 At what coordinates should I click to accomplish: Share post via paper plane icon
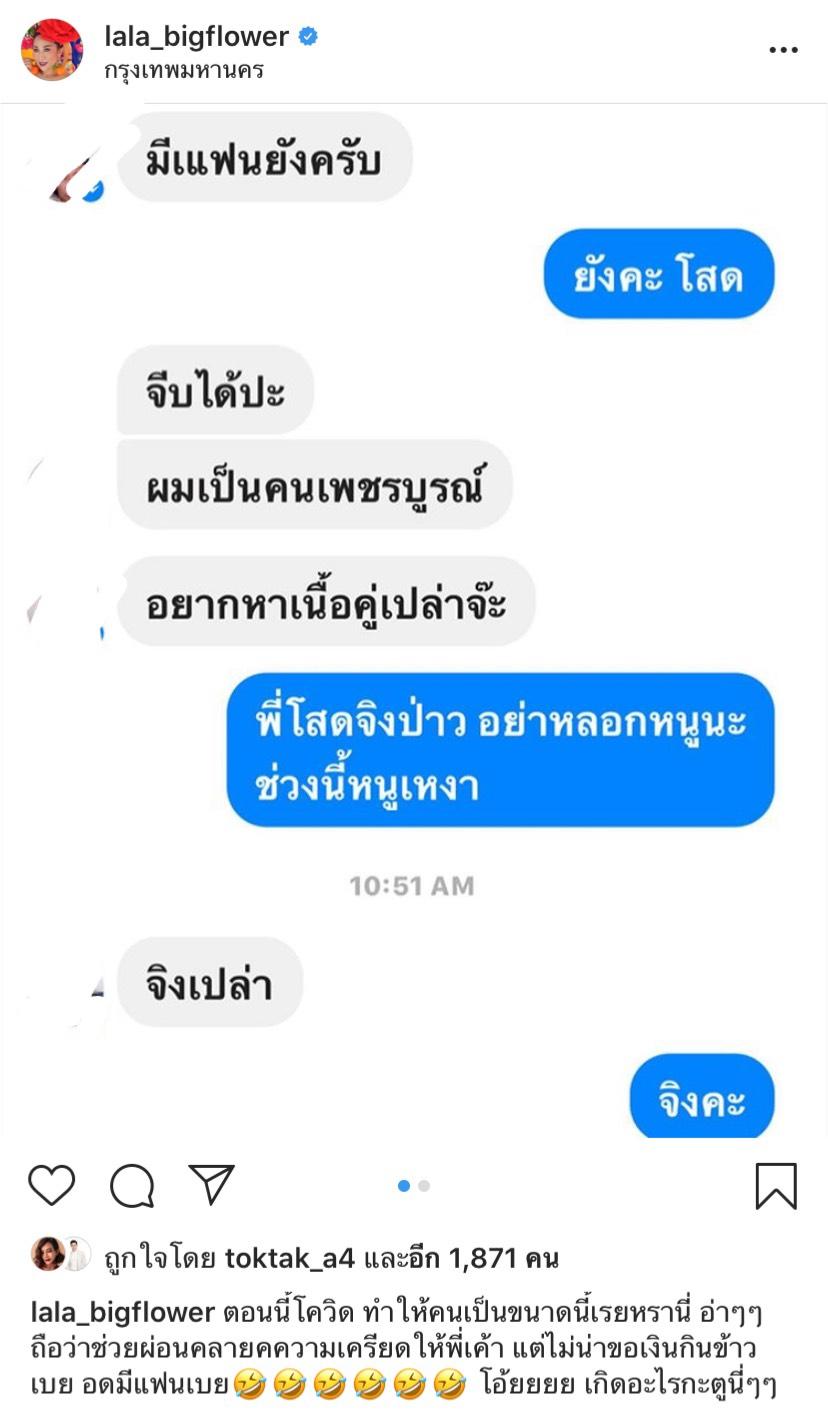pyautogui.click(x=212, y=1185)
